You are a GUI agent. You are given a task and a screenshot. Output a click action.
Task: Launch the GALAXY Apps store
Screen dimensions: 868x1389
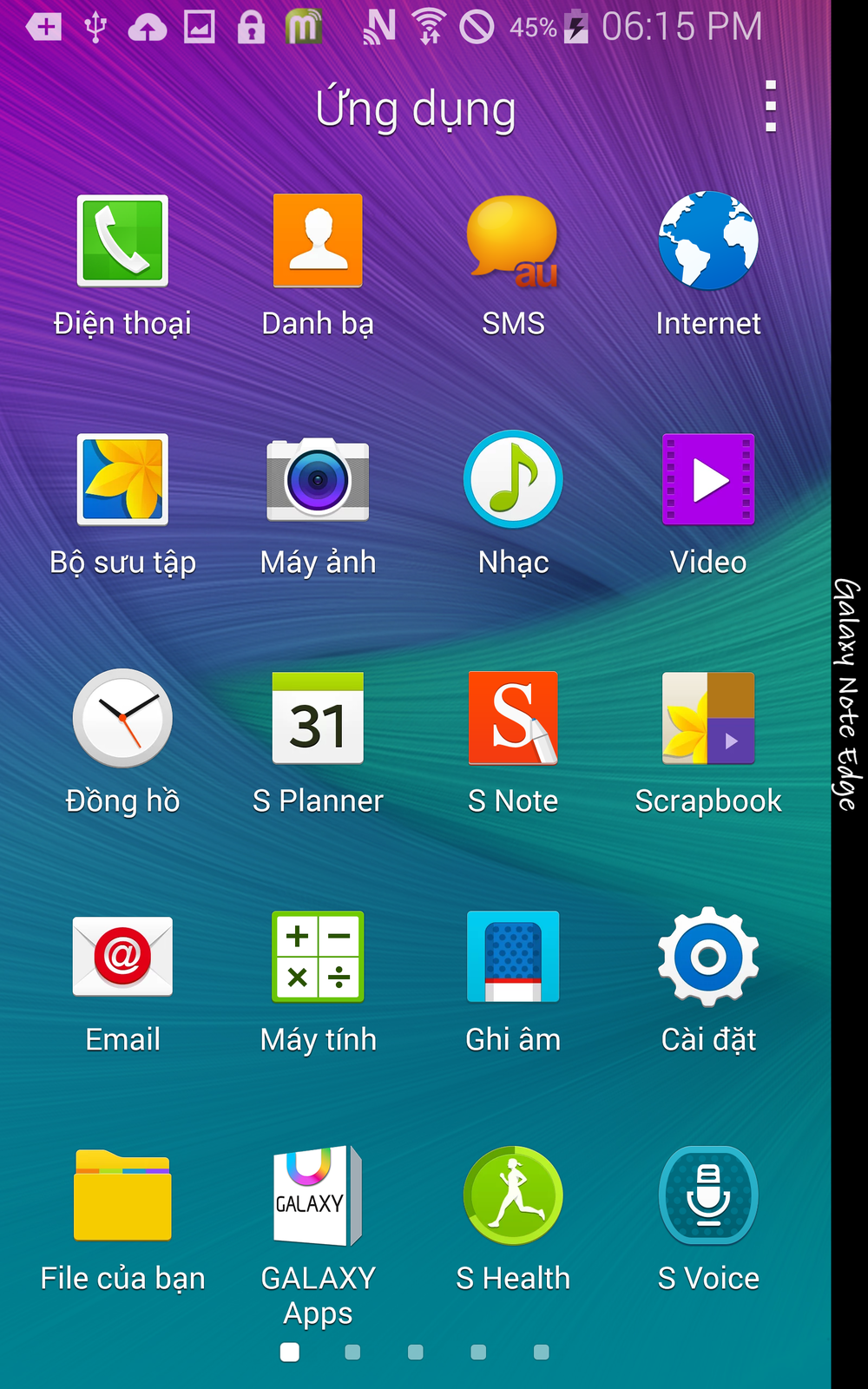pyautogui.click(x=318, y=1195)
